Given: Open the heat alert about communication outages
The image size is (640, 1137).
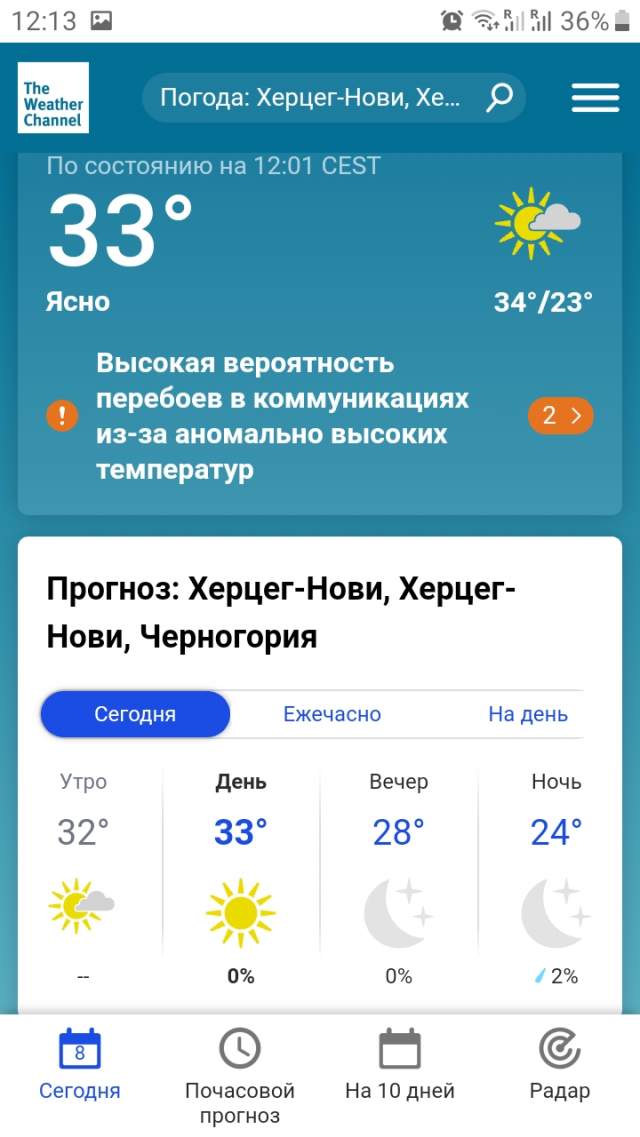Looking at the screenshot, I should point(282,416).
